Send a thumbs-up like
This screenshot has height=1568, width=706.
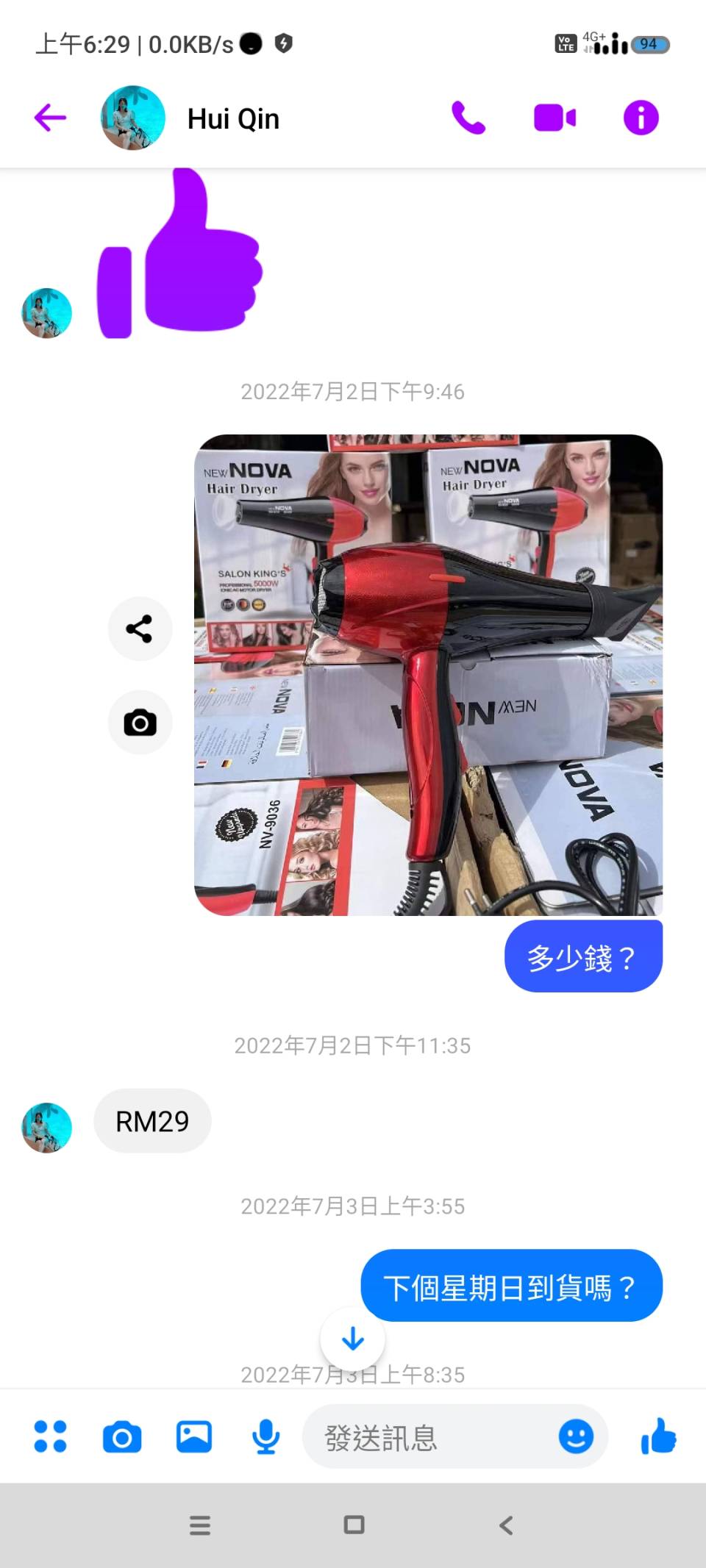658,1436
